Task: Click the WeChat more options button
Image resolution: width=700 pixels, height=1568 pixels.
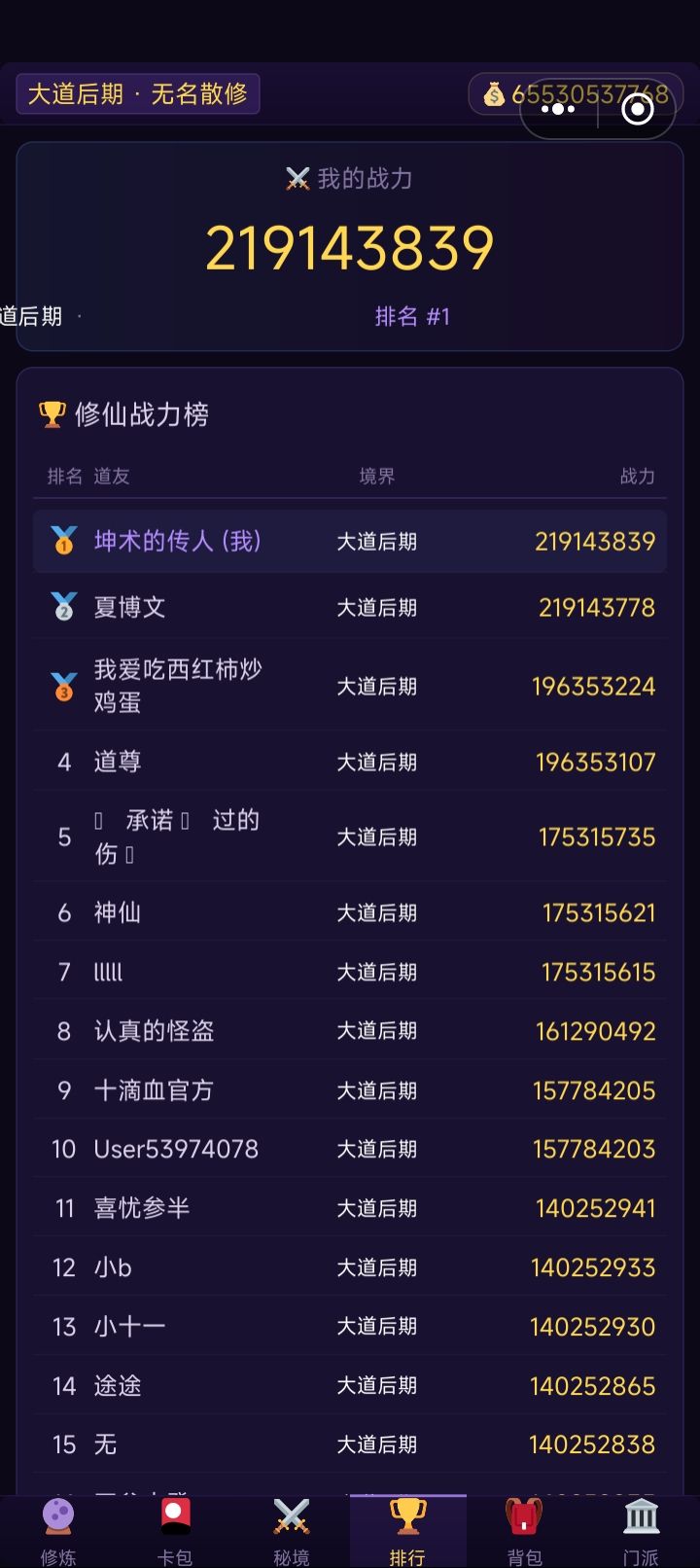Action: click(558, 109)
